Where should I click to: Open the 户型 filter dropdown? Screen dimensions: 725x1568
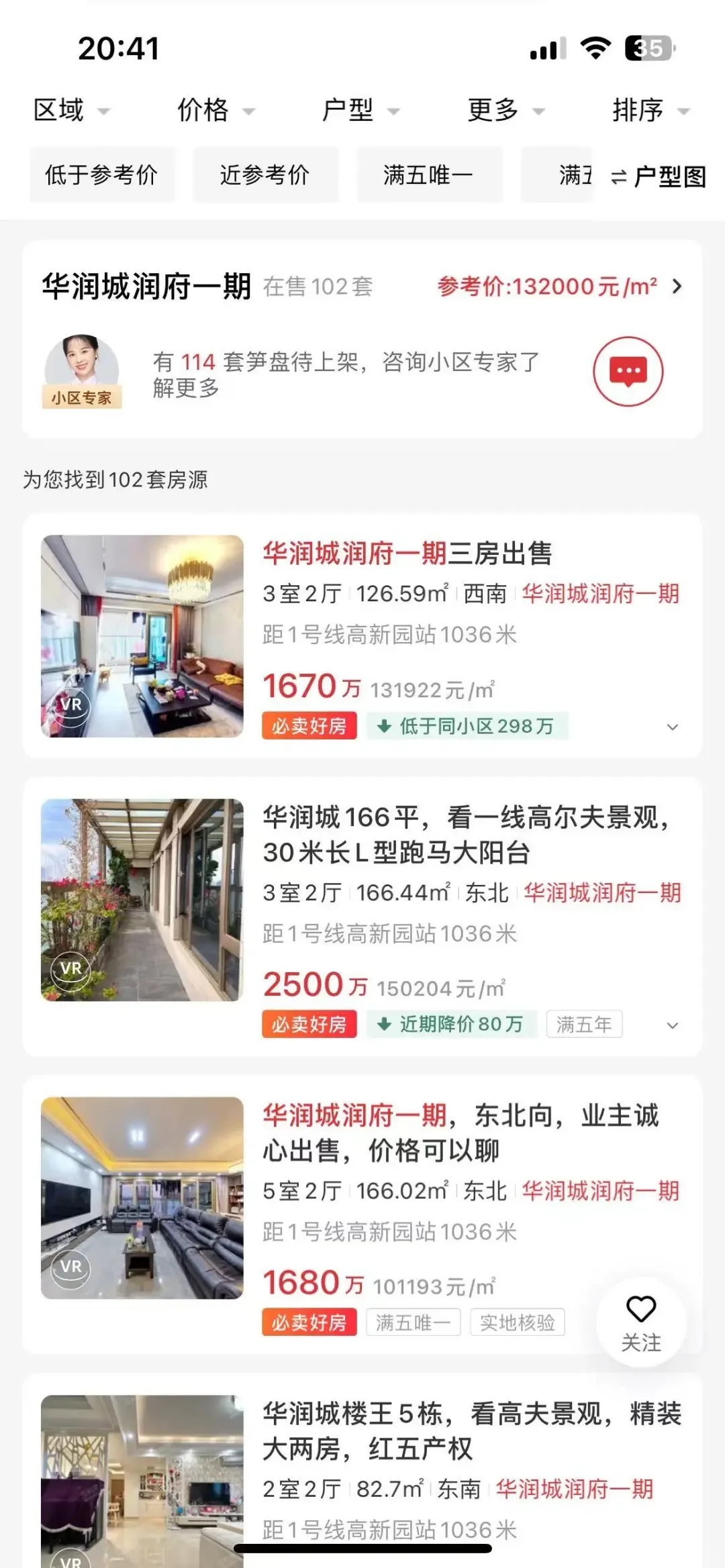[x=360, y=110]
